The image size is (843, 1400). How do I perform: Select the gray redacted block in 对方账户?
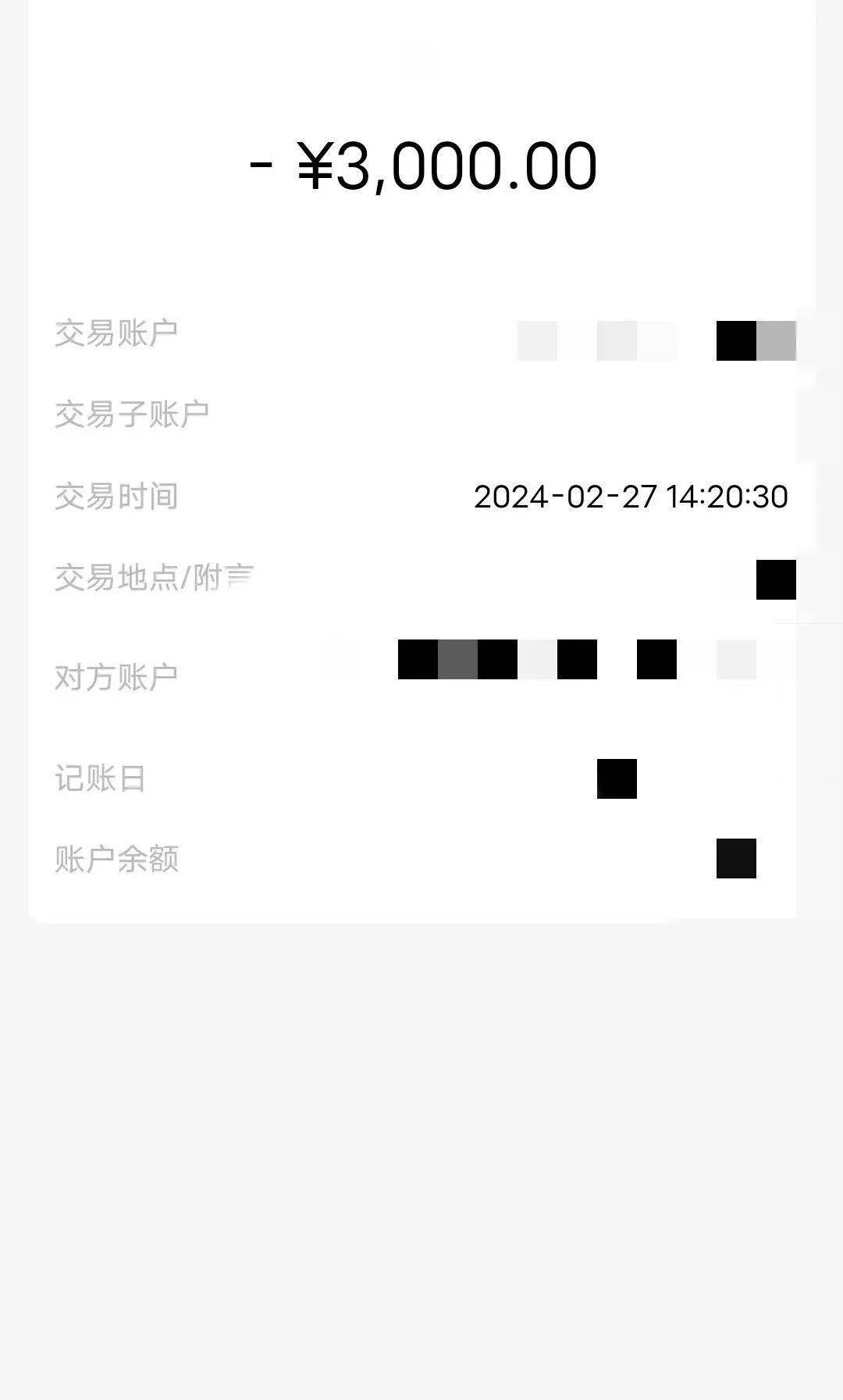pyautogui.click(x=459, y=660)
